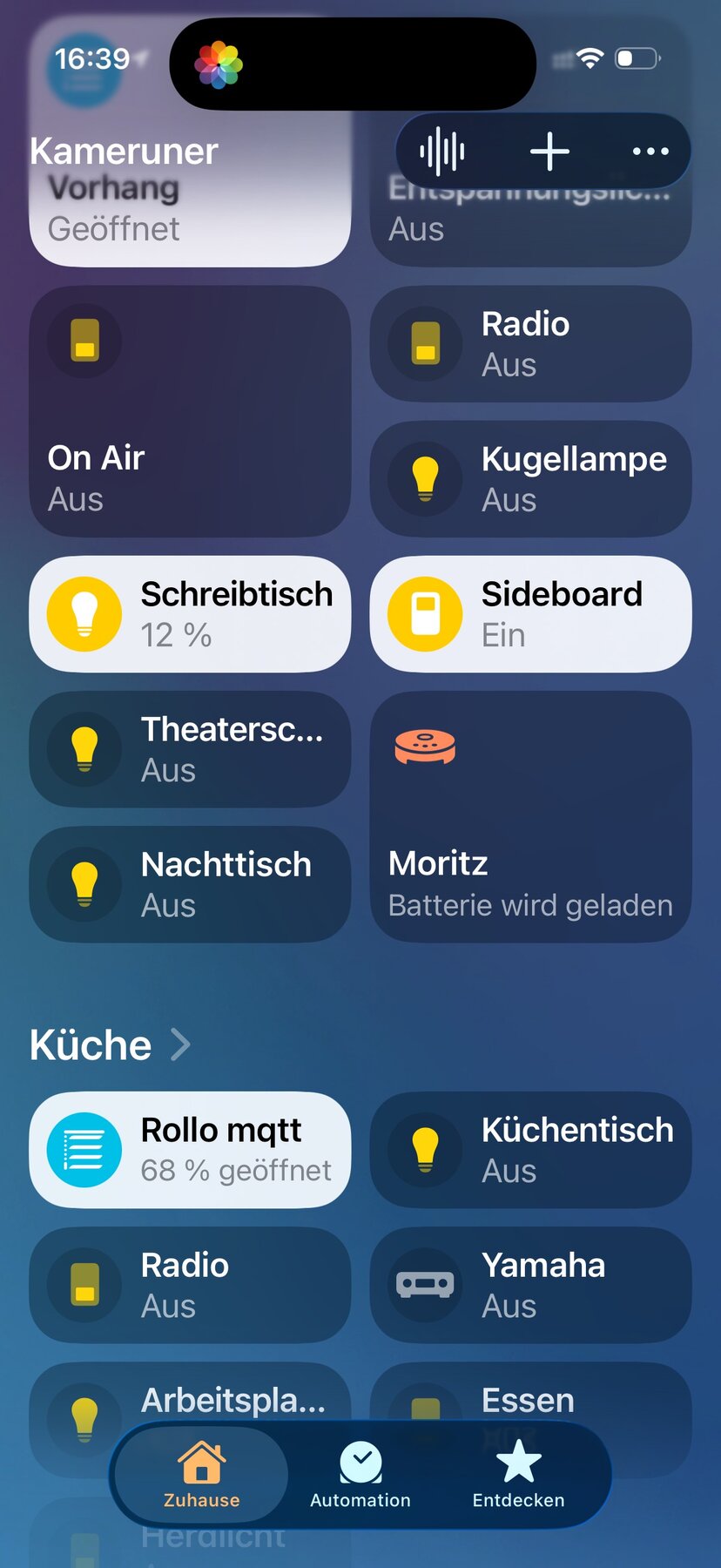721x1568 pixels.
Task: Switch to the Zuhause tab
Action: pos(202,1474)
